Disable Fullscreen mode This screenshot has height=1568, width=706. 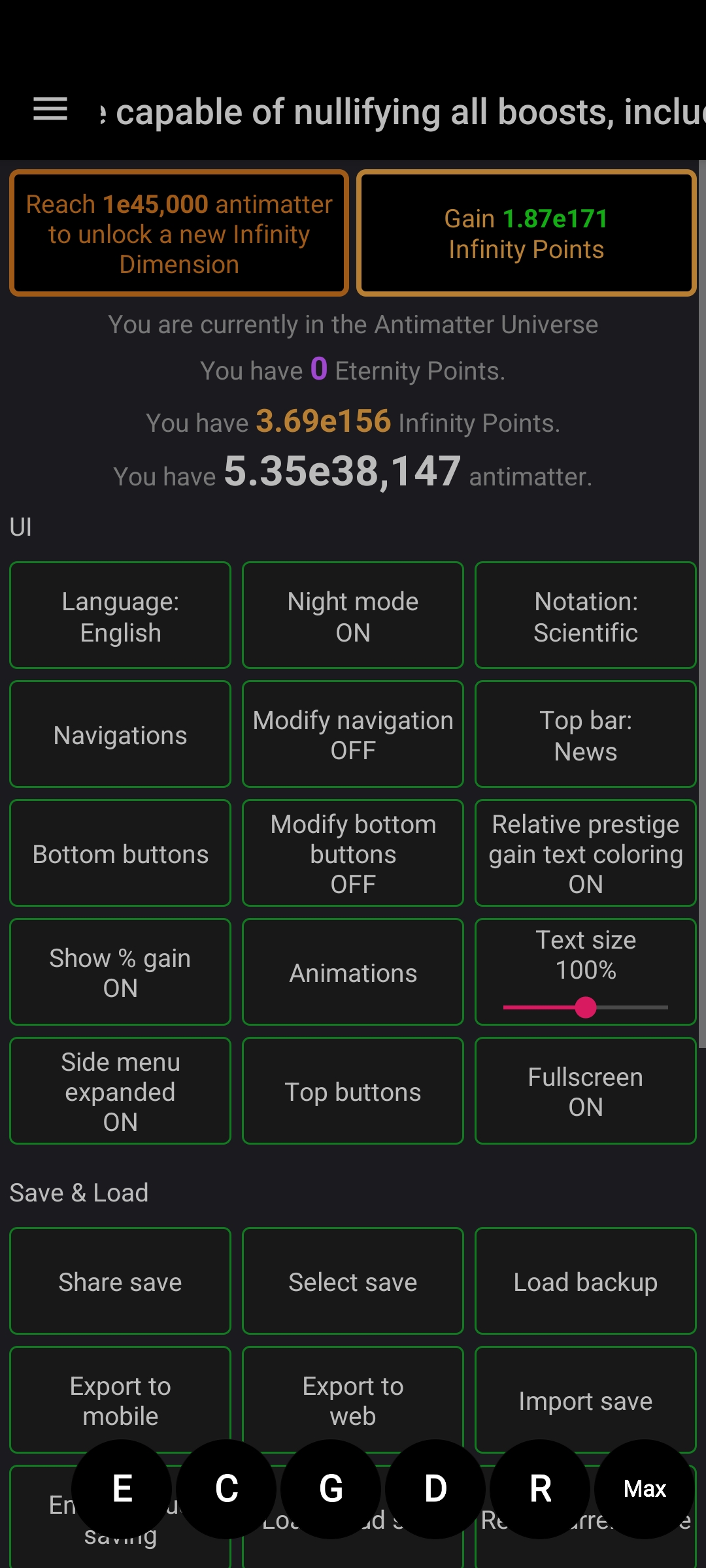(x=585, y=1090)
